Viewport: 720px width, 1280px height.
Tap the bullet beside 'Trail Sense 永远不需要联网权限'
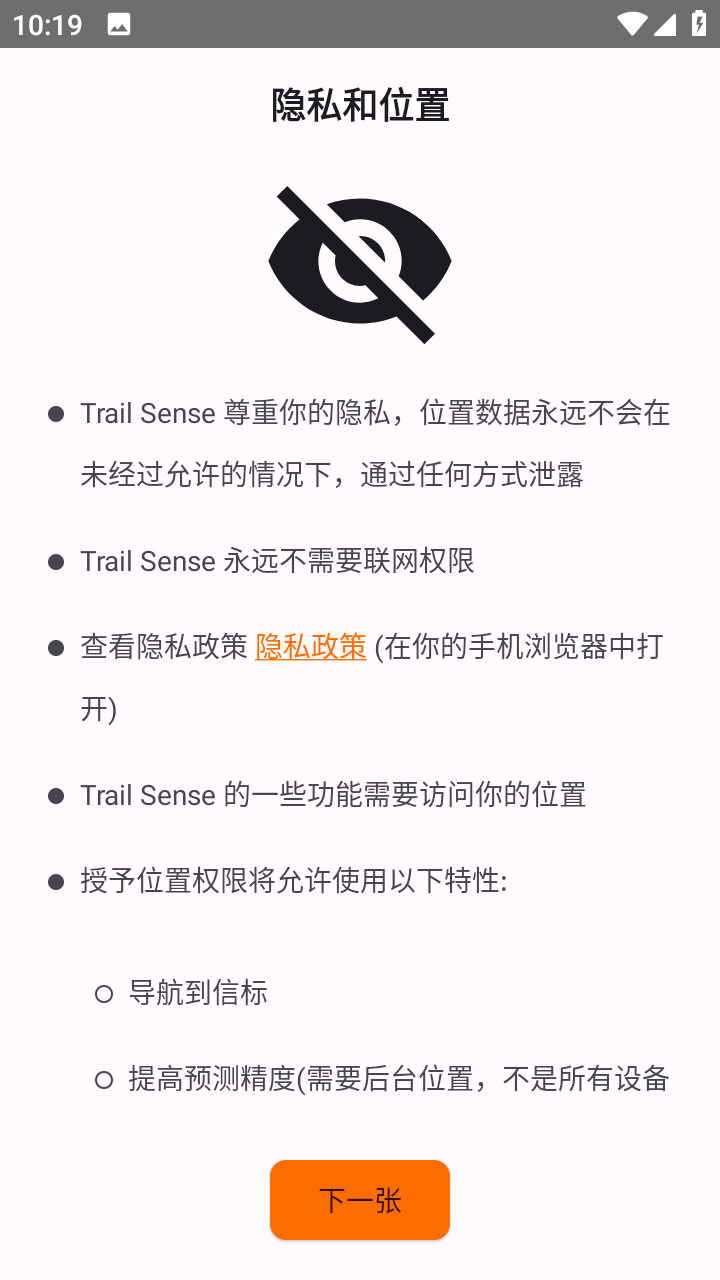pos(55,562)
